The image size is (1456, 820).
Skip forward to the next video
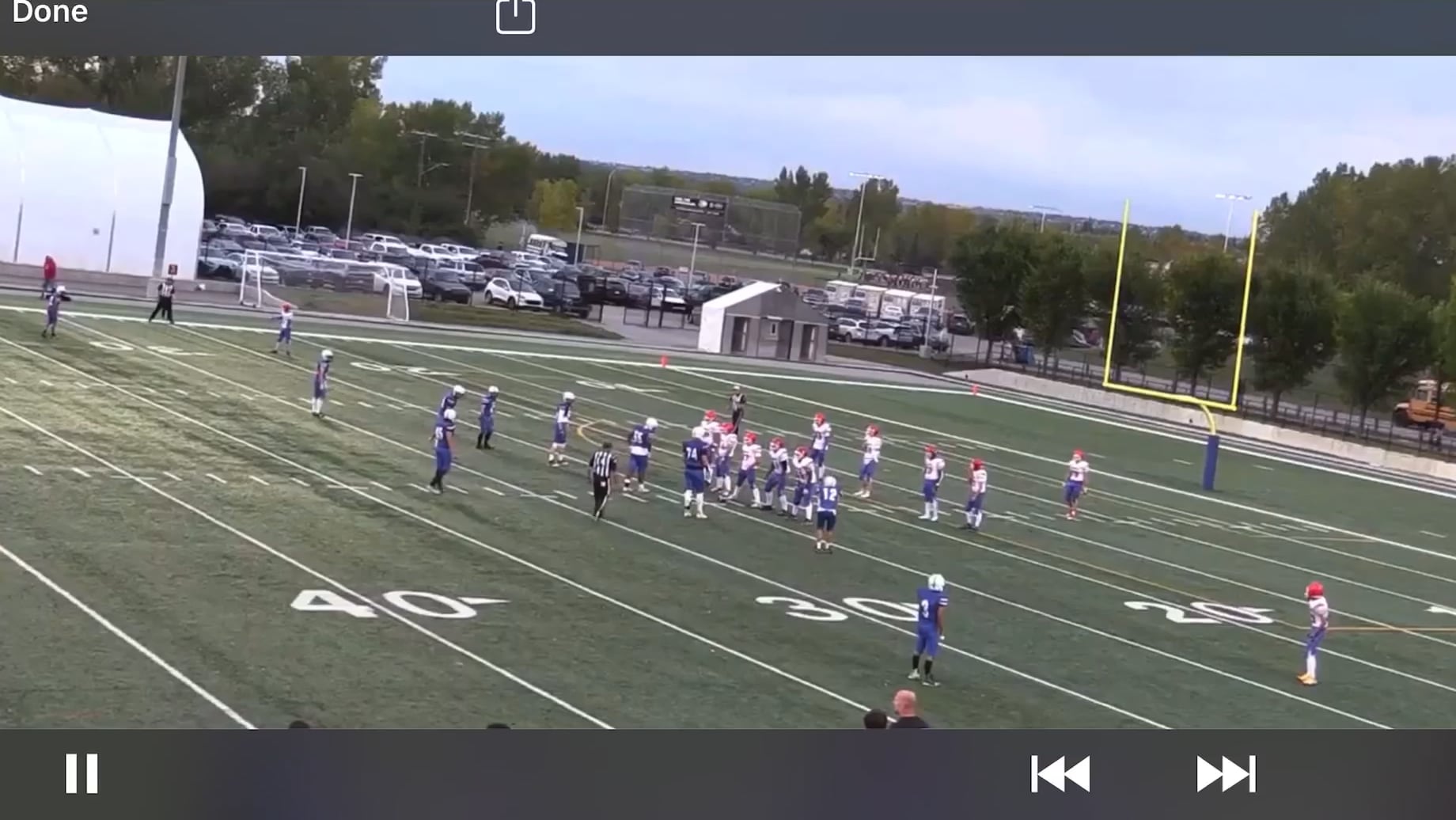(1226, 774)
